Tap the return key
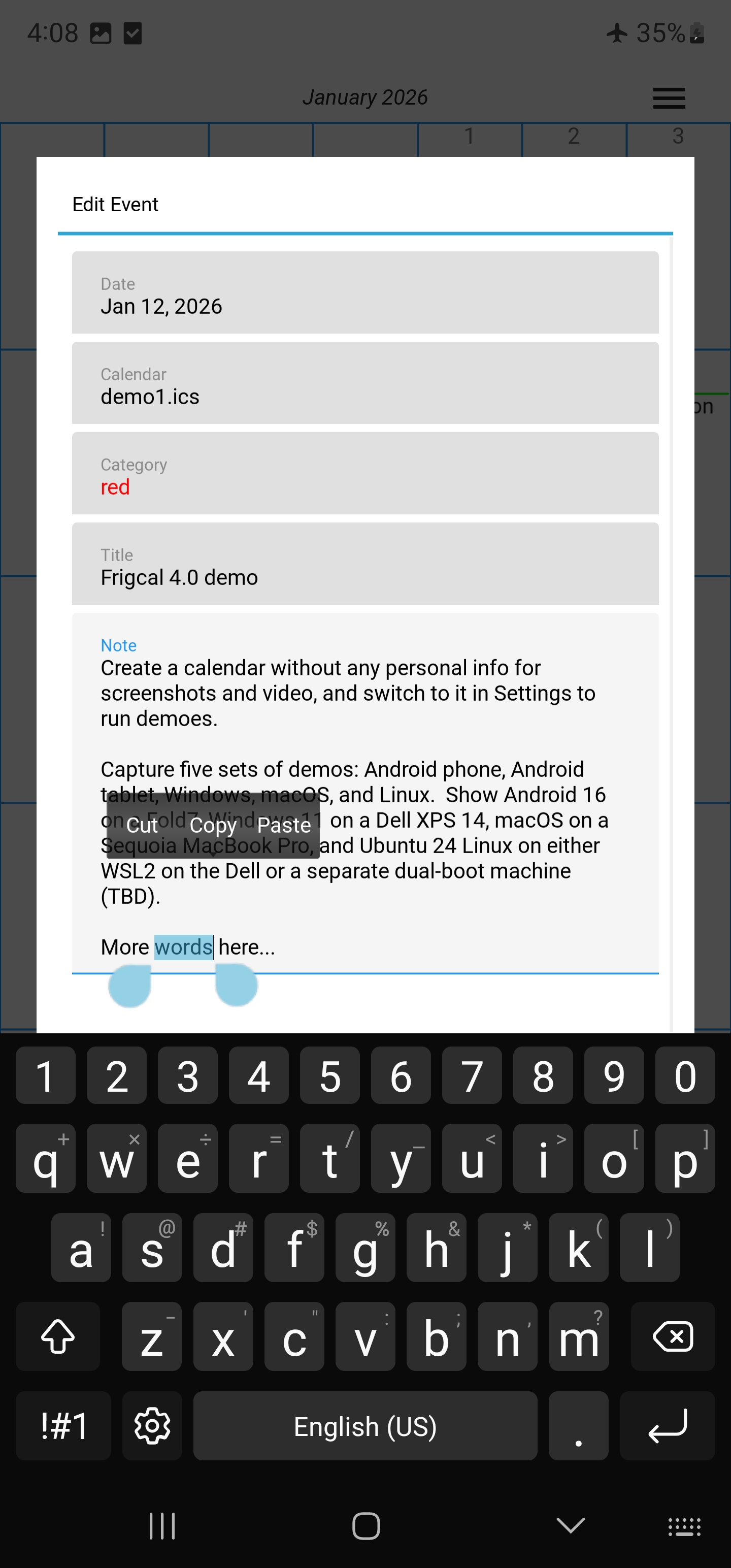The height and width of the screenshot is (1568, 731). (x=667, y=1425)
